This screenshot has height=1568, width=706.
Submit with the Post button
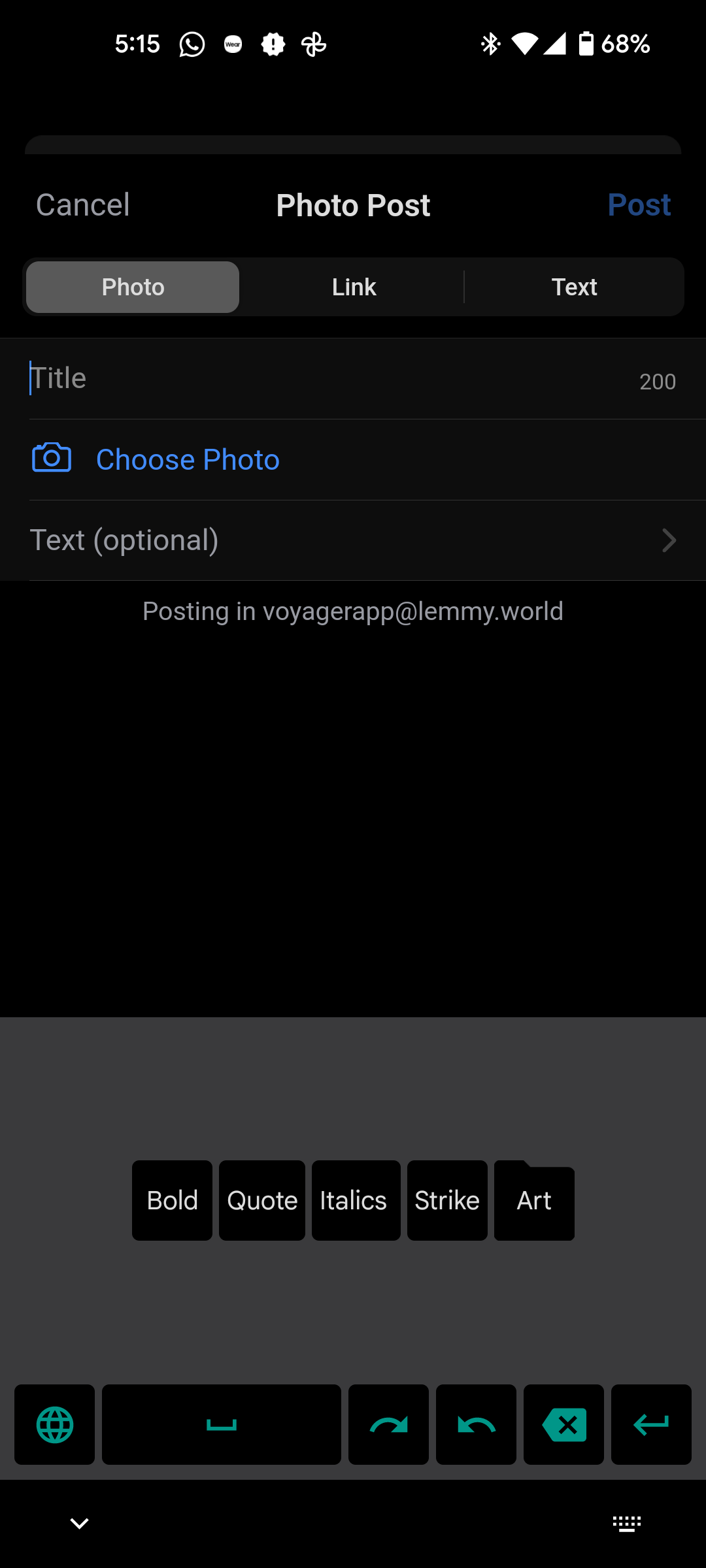pyautogui.click(x=639, y=205)
